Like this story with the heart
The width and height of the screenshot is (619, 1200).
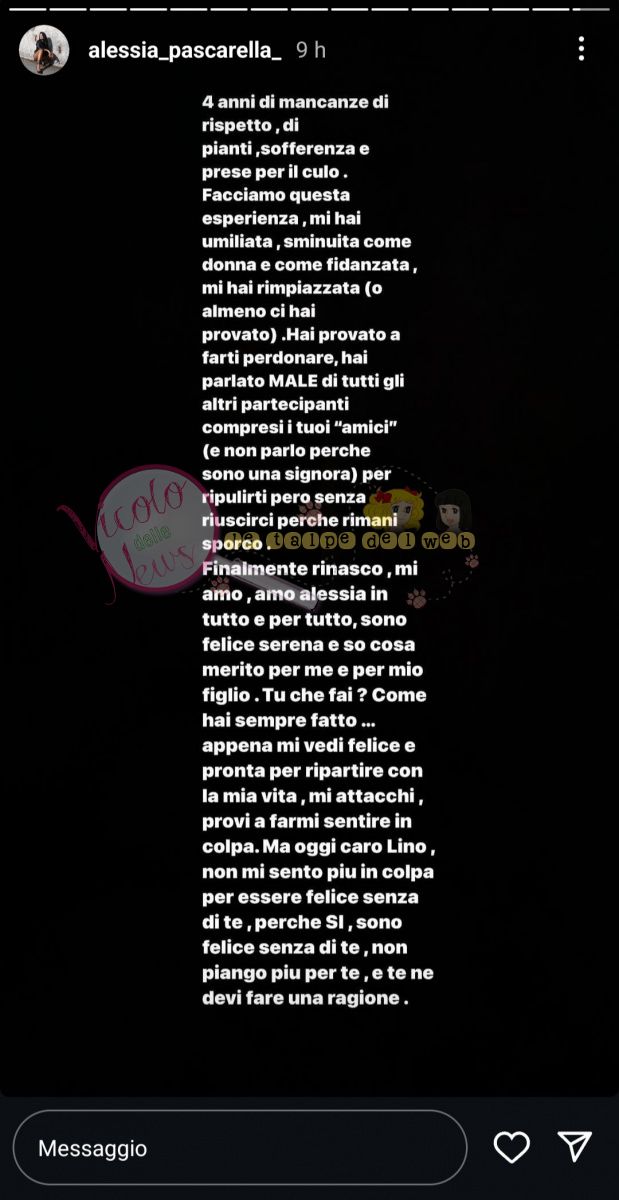coord(512,1147)
